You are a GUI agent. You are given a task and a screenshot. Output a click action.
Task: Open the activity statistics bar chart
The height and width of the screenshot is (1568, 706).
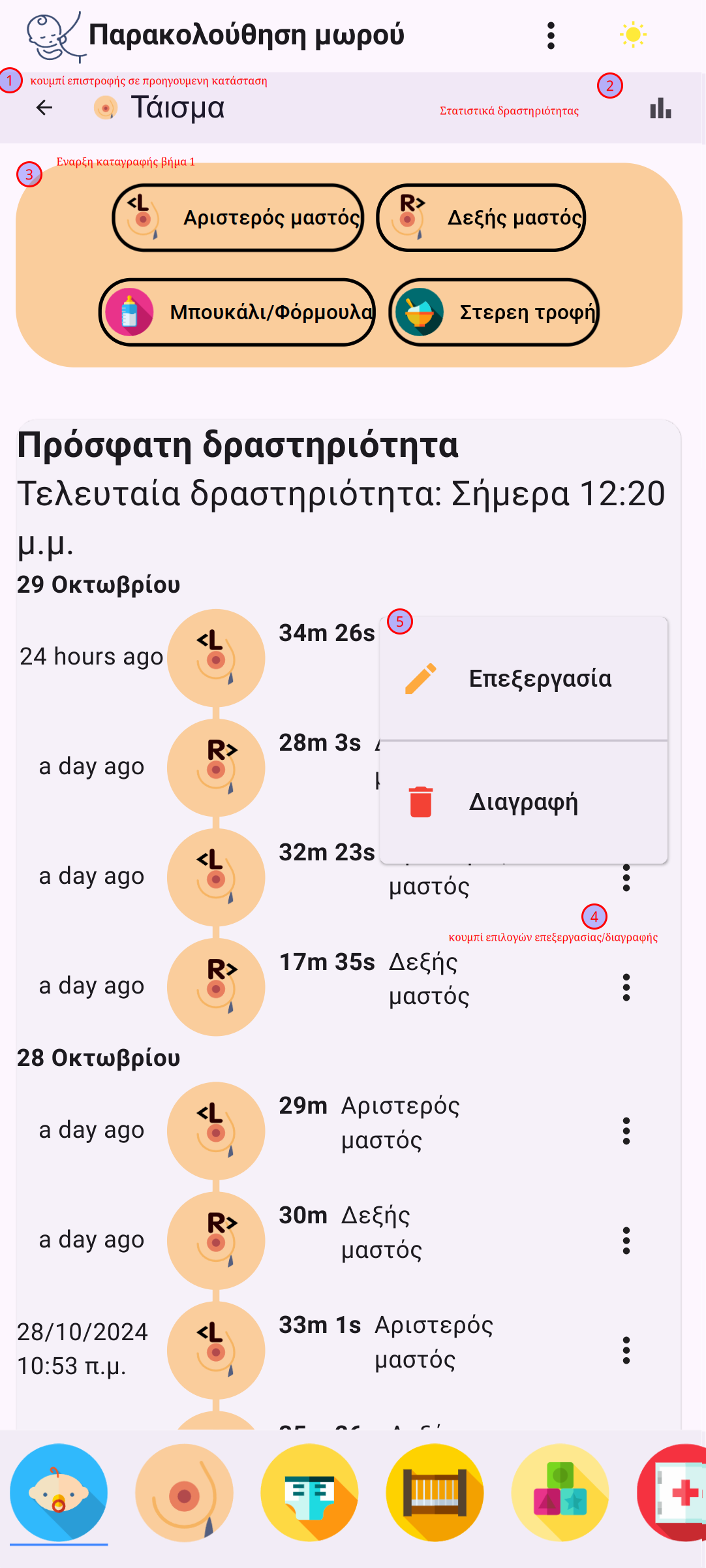(660, 108)
